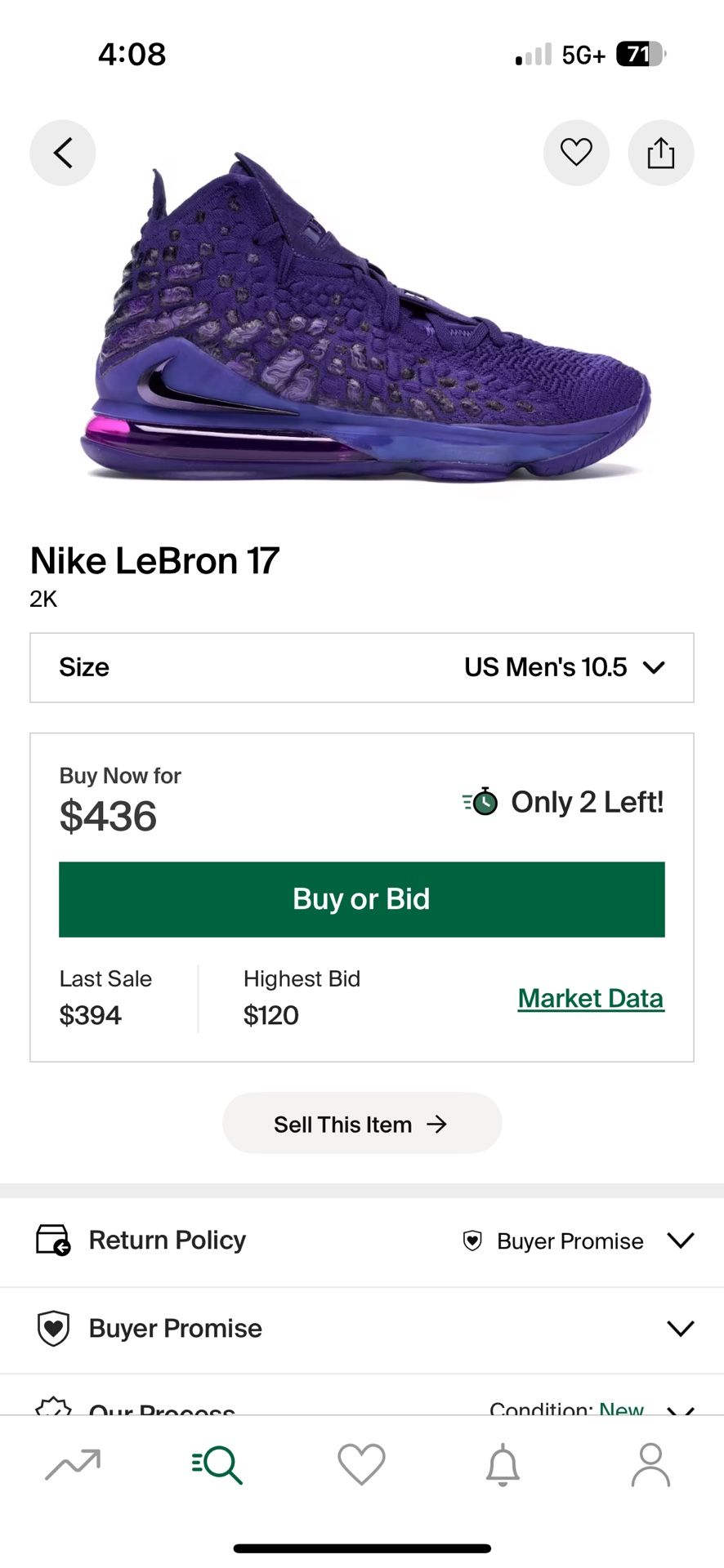Viewport: 724px width, 1568px height.
Task: Tap the Buy or Bid button
Action: [x=360, y=899]
